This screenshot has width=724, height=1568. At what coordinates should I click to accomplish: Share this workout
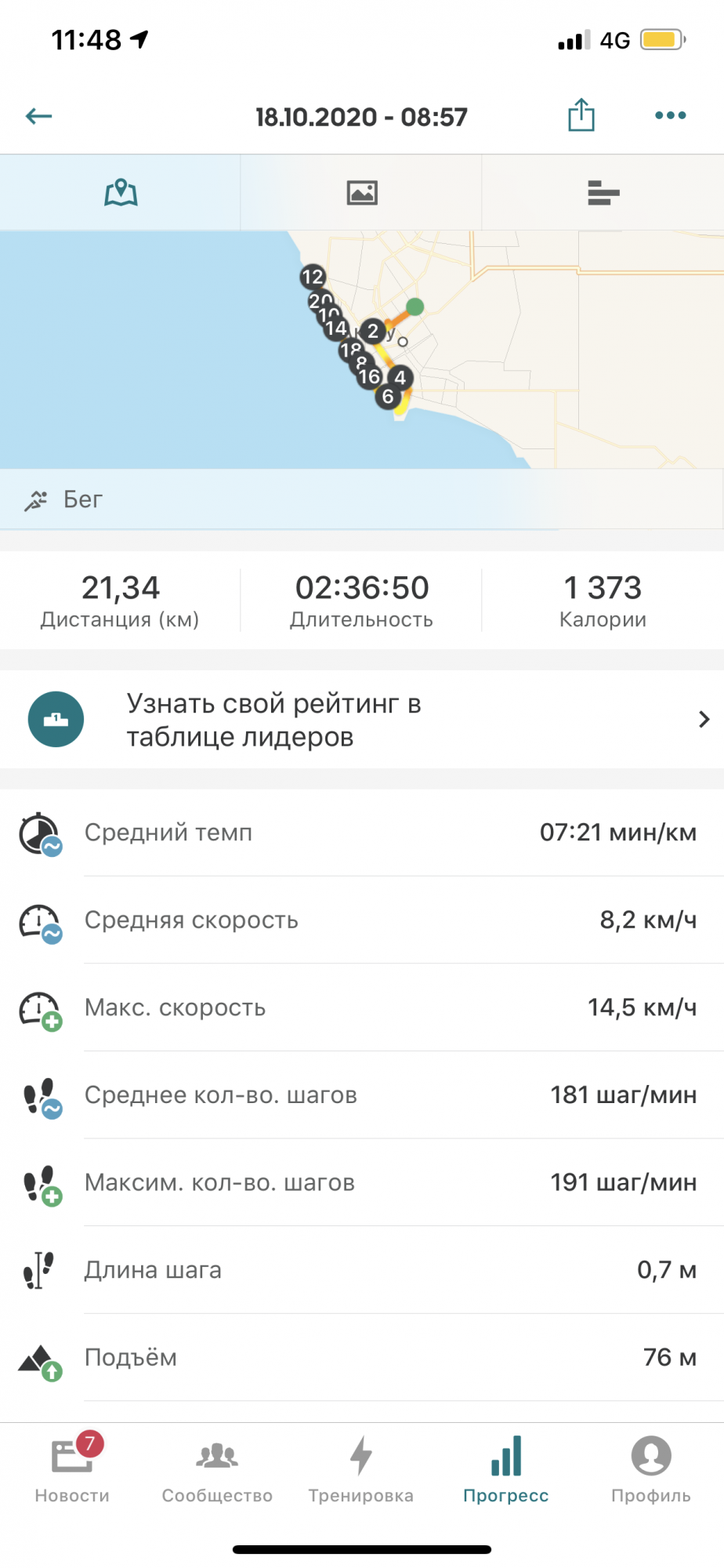[581, 115]
